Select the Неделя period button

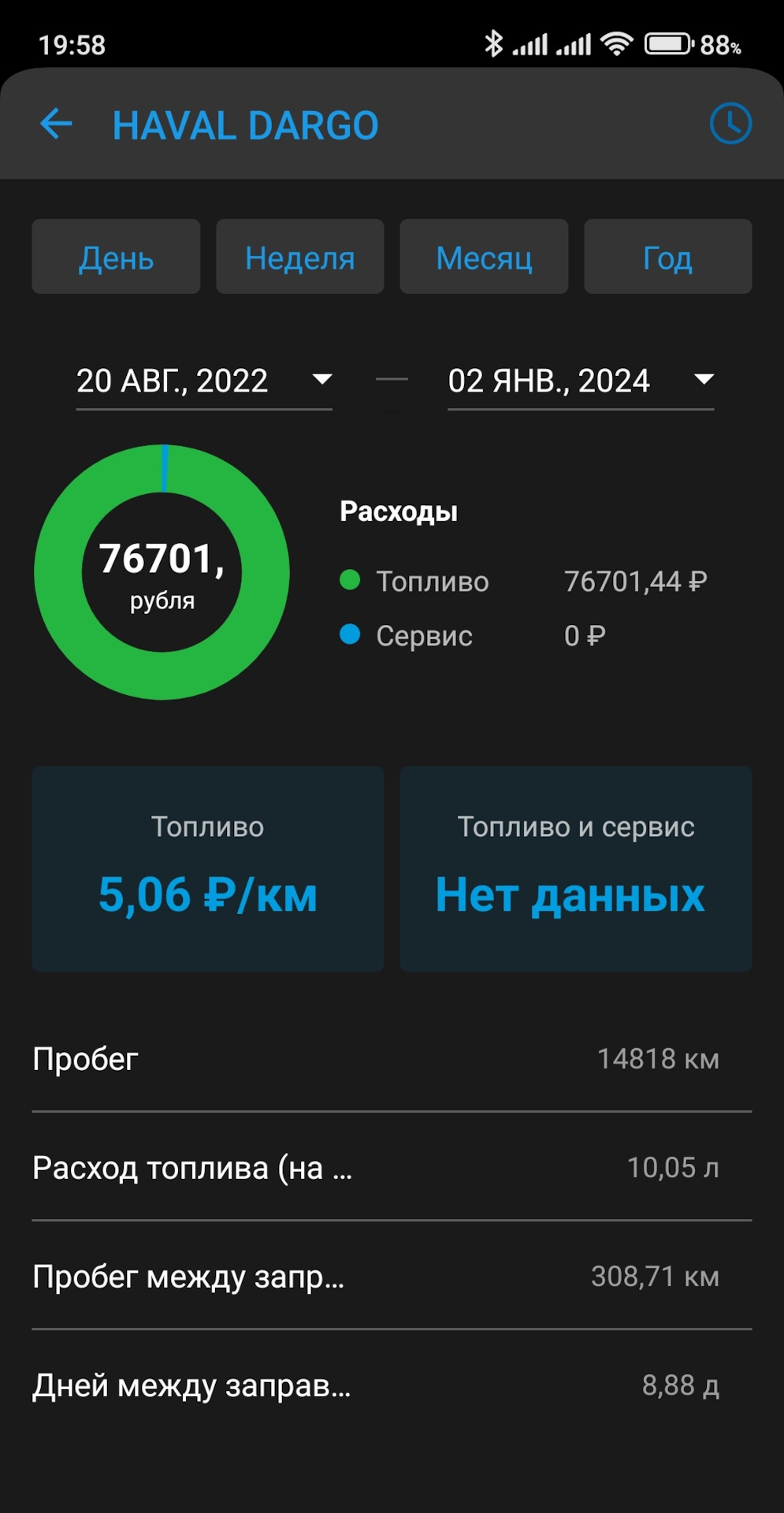[300, 257]
